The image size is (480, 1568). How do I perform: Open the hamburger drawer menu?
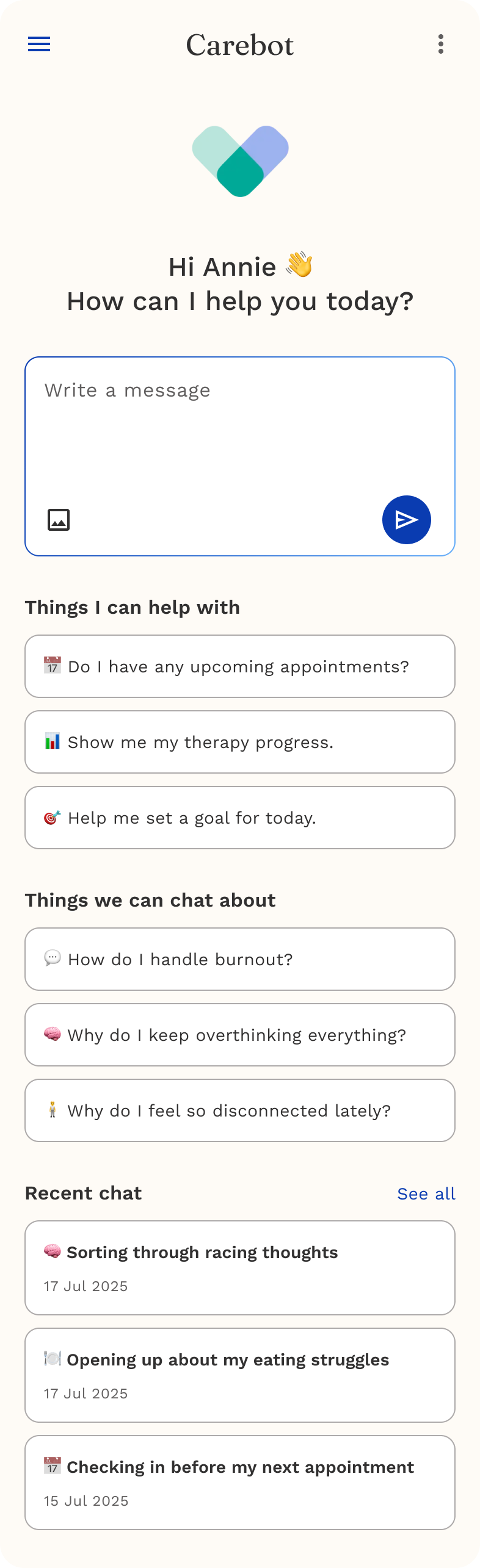pyautogui.click(x=39, y=44)
